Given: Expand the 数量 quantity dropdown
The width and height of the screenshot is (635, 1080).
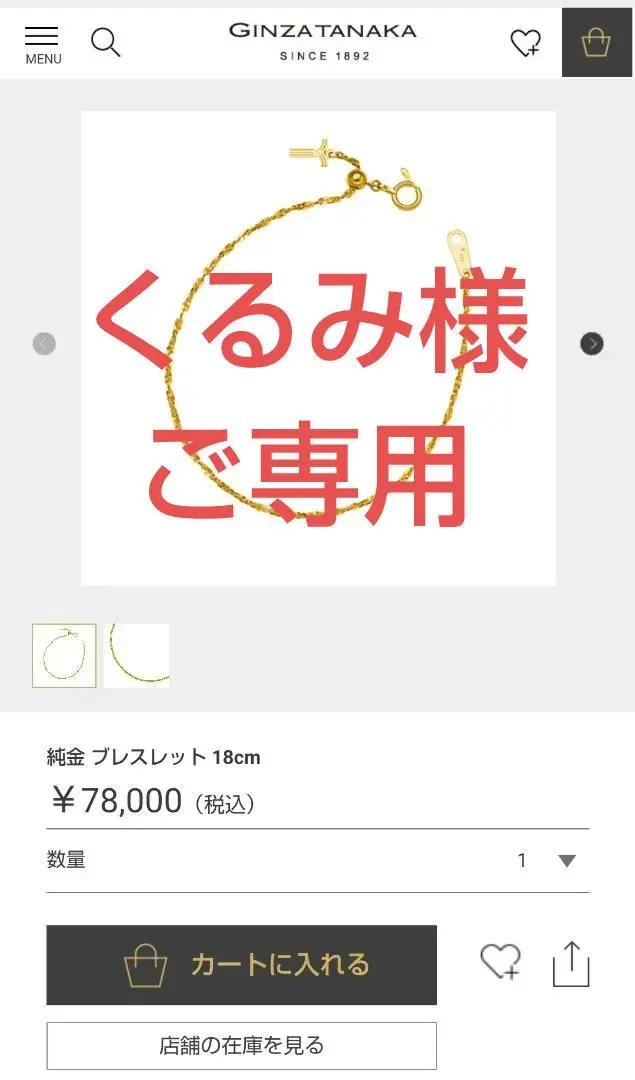Looking at the screenshot, I should [318, 860].
